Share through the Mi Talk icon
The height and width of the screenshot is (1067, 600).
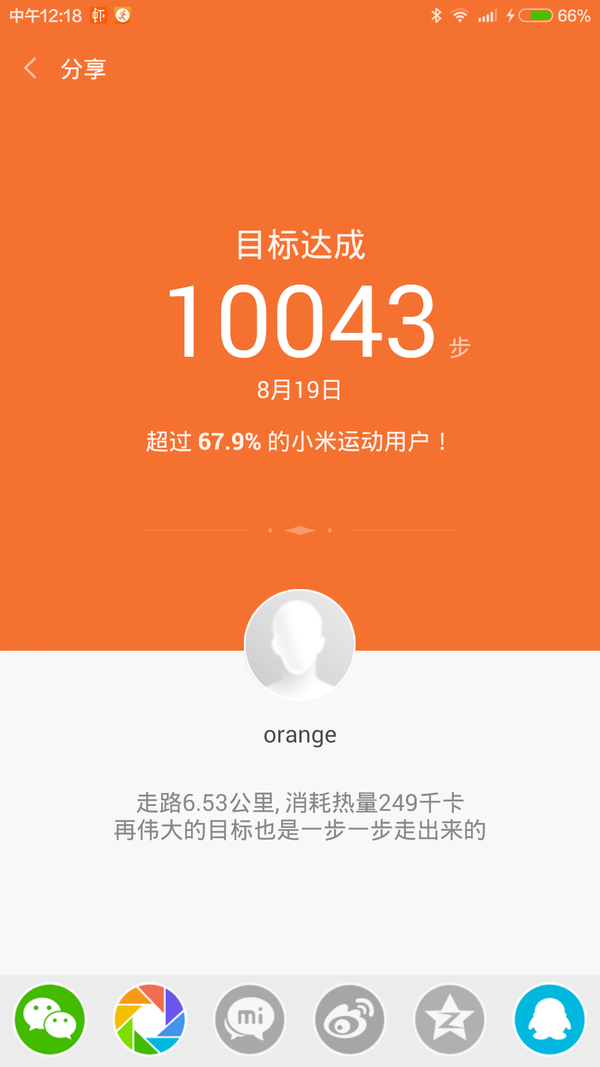pyautogui.click(x=250, y=1019)
